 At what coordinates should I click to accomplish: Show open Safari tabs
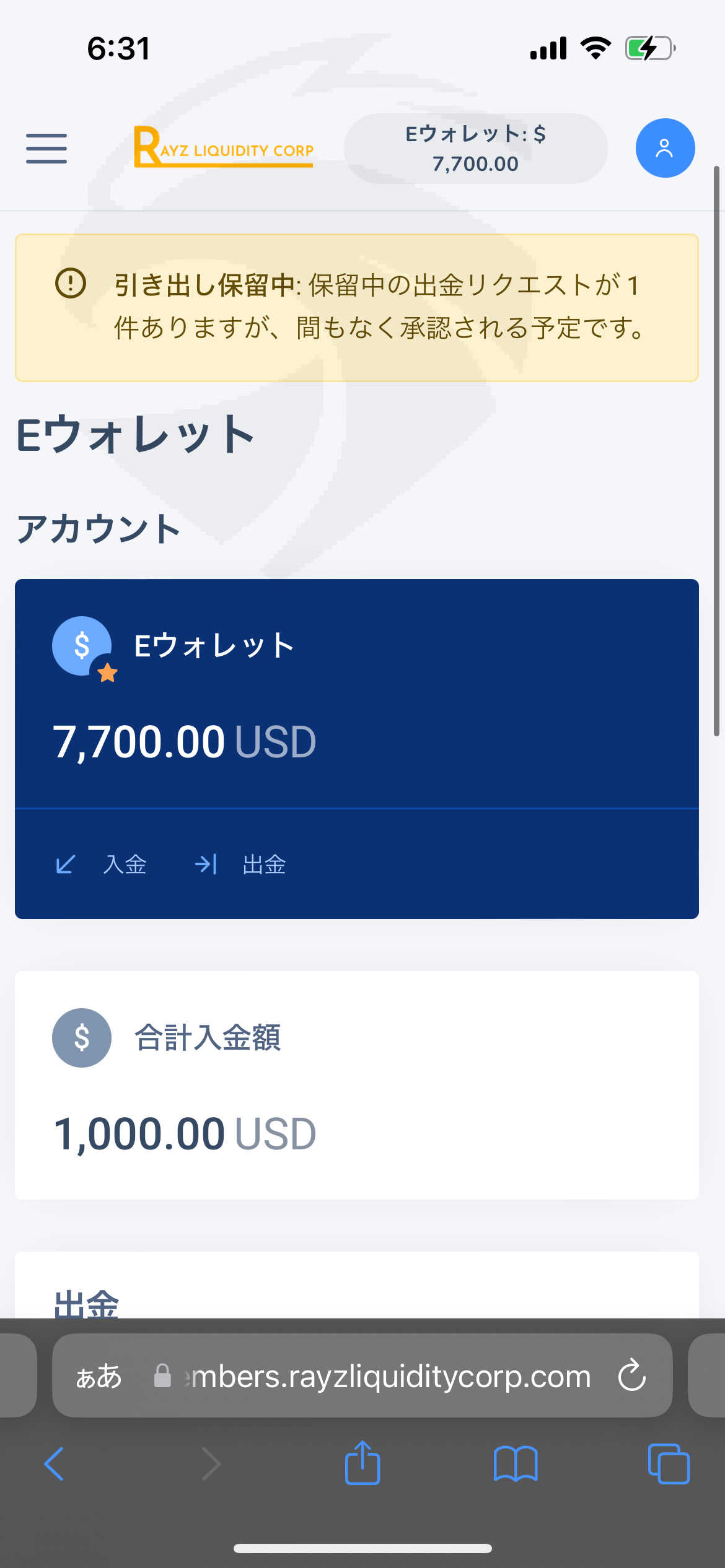tap(669, 1464)
